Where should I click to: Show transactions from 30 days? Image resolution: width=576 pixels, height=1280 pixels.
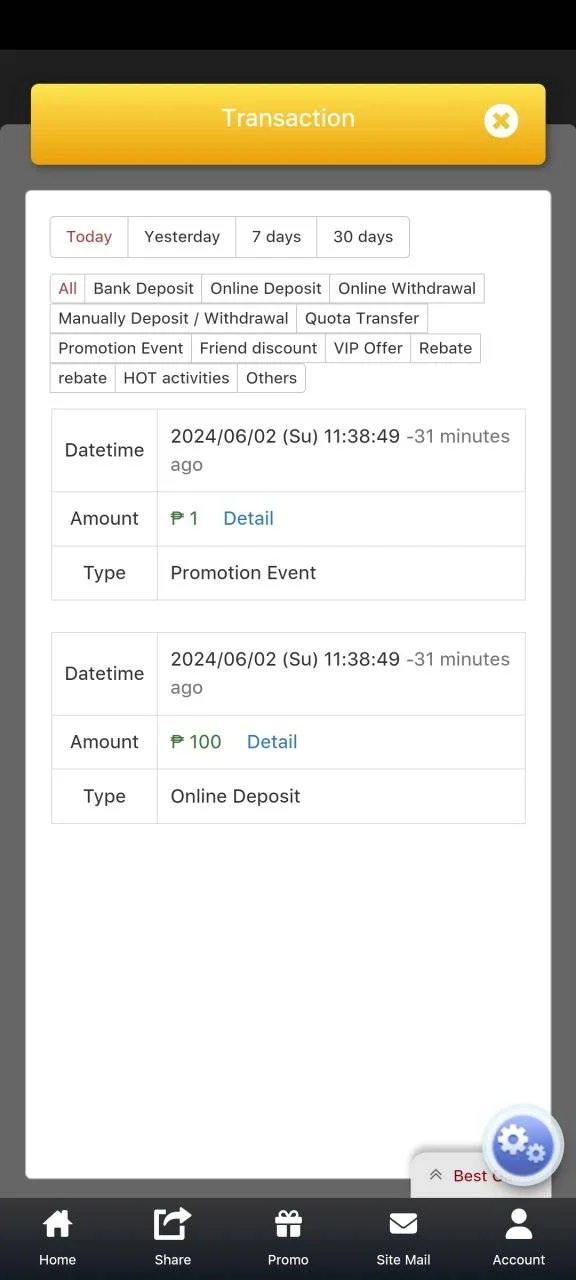[363, 237]
